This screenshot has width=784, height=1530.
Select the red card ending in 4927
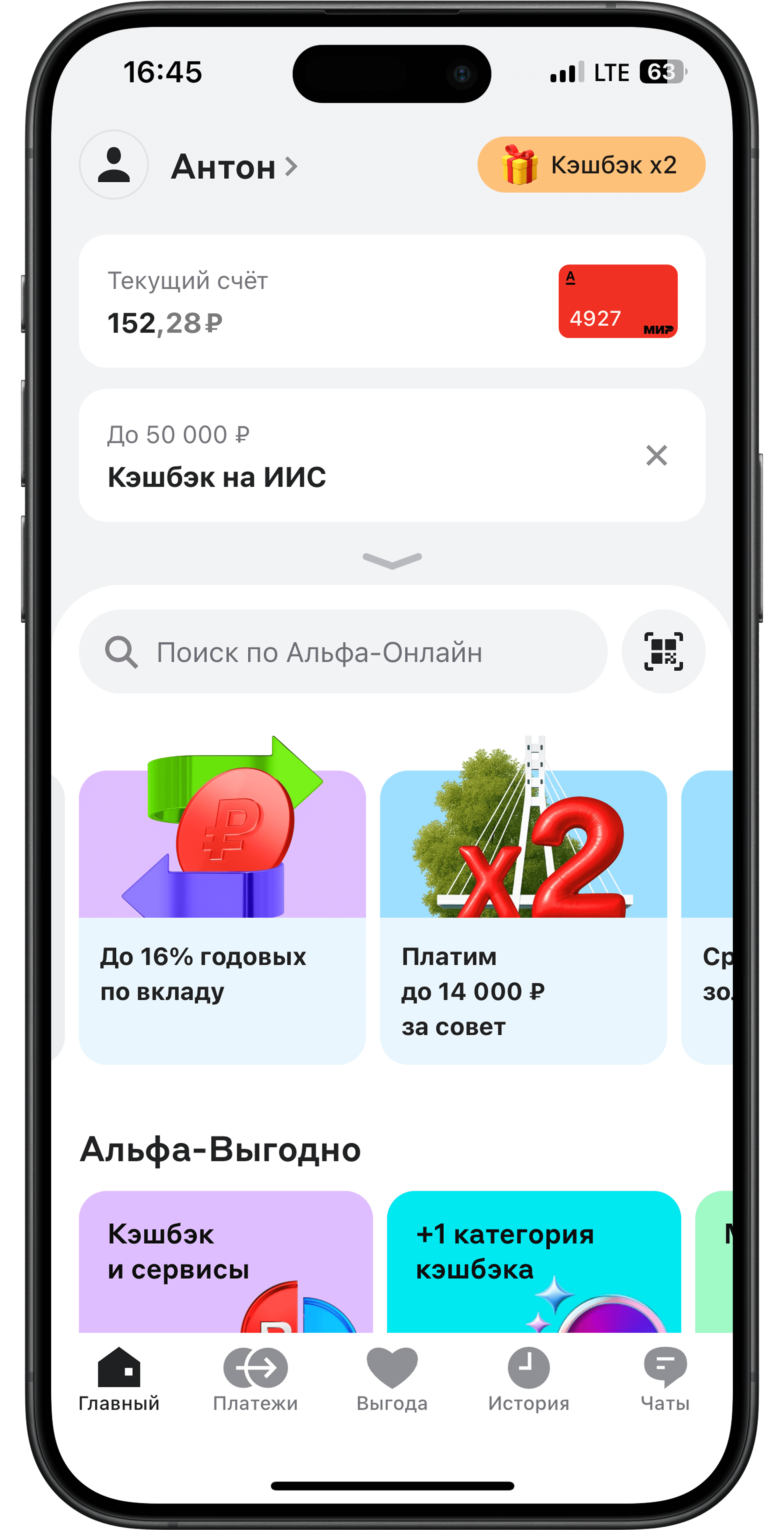point(617,301)
